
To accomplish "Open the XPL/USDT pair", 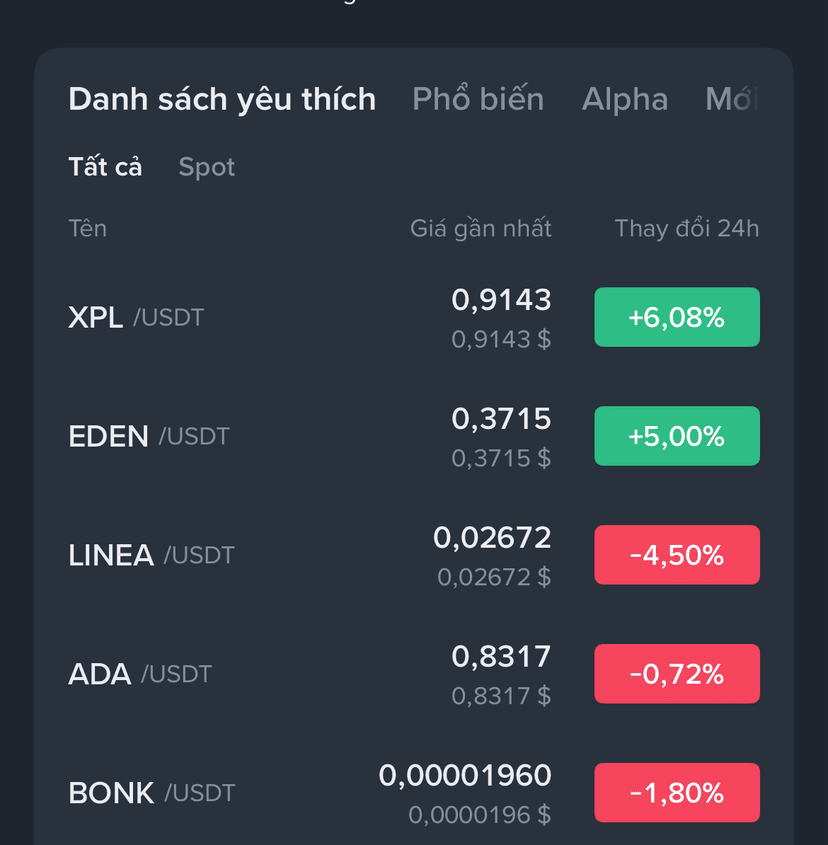I will pyautogui.click(x=413, y=317).
